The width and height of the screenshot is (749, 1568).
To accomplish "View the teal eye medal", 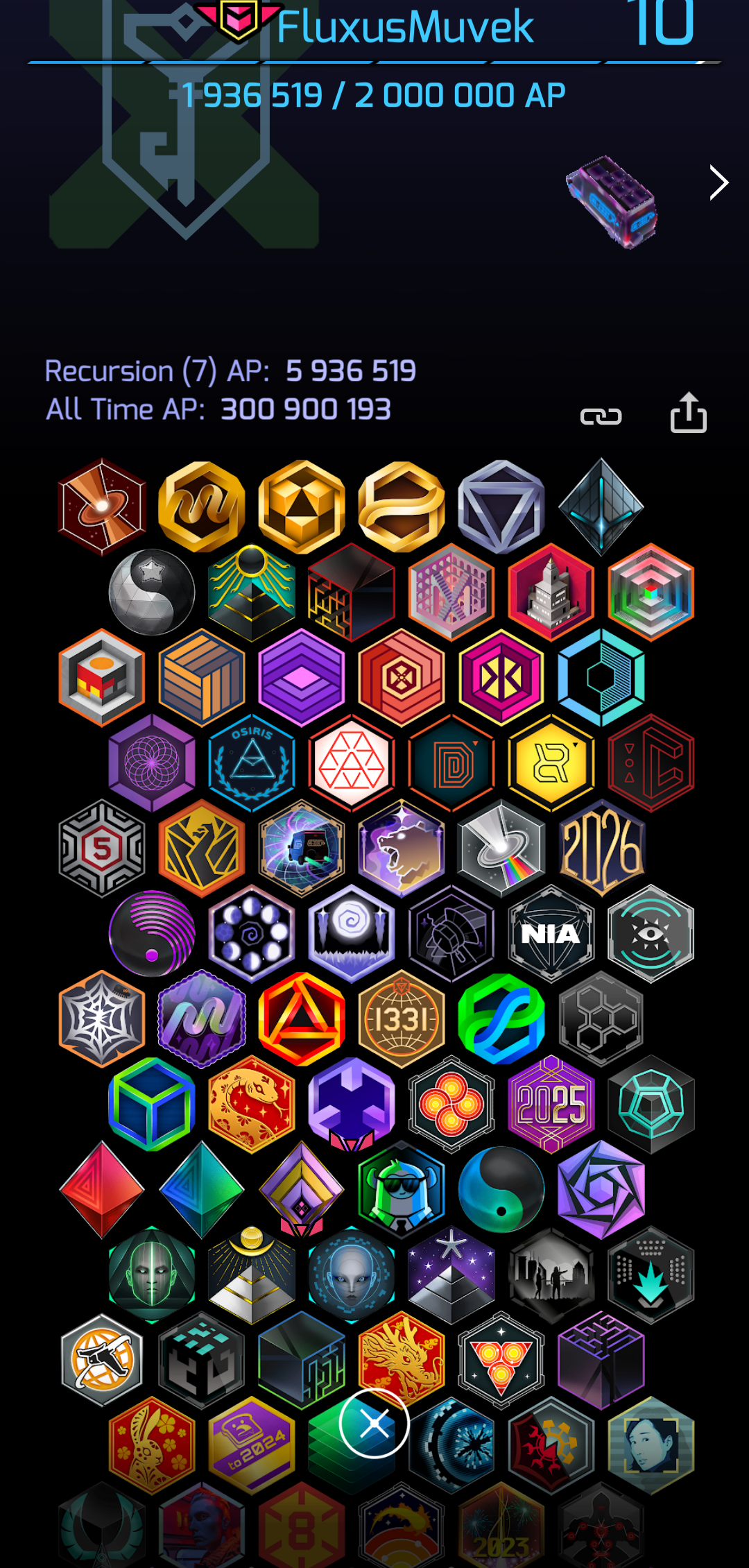I will pyautogui.click(x=651, y=934).
